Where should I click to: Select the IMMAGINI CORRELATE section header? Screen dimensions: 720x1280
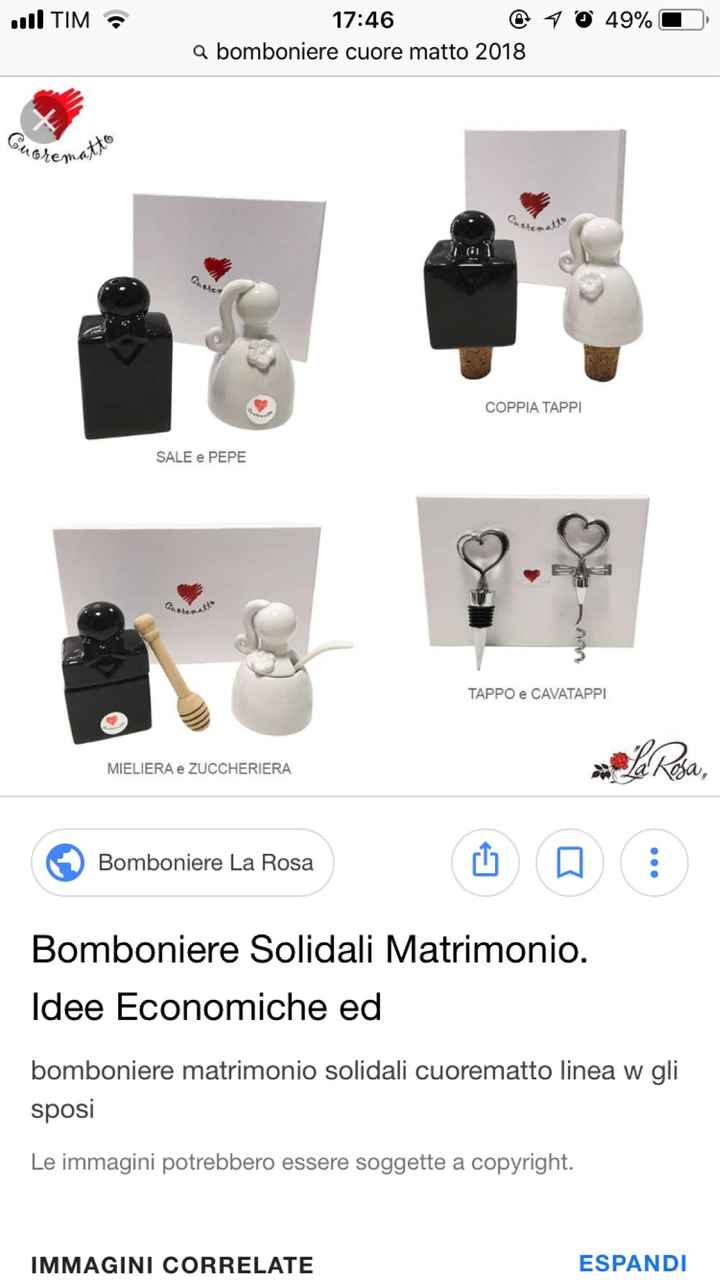click(x=172, y=1262)
